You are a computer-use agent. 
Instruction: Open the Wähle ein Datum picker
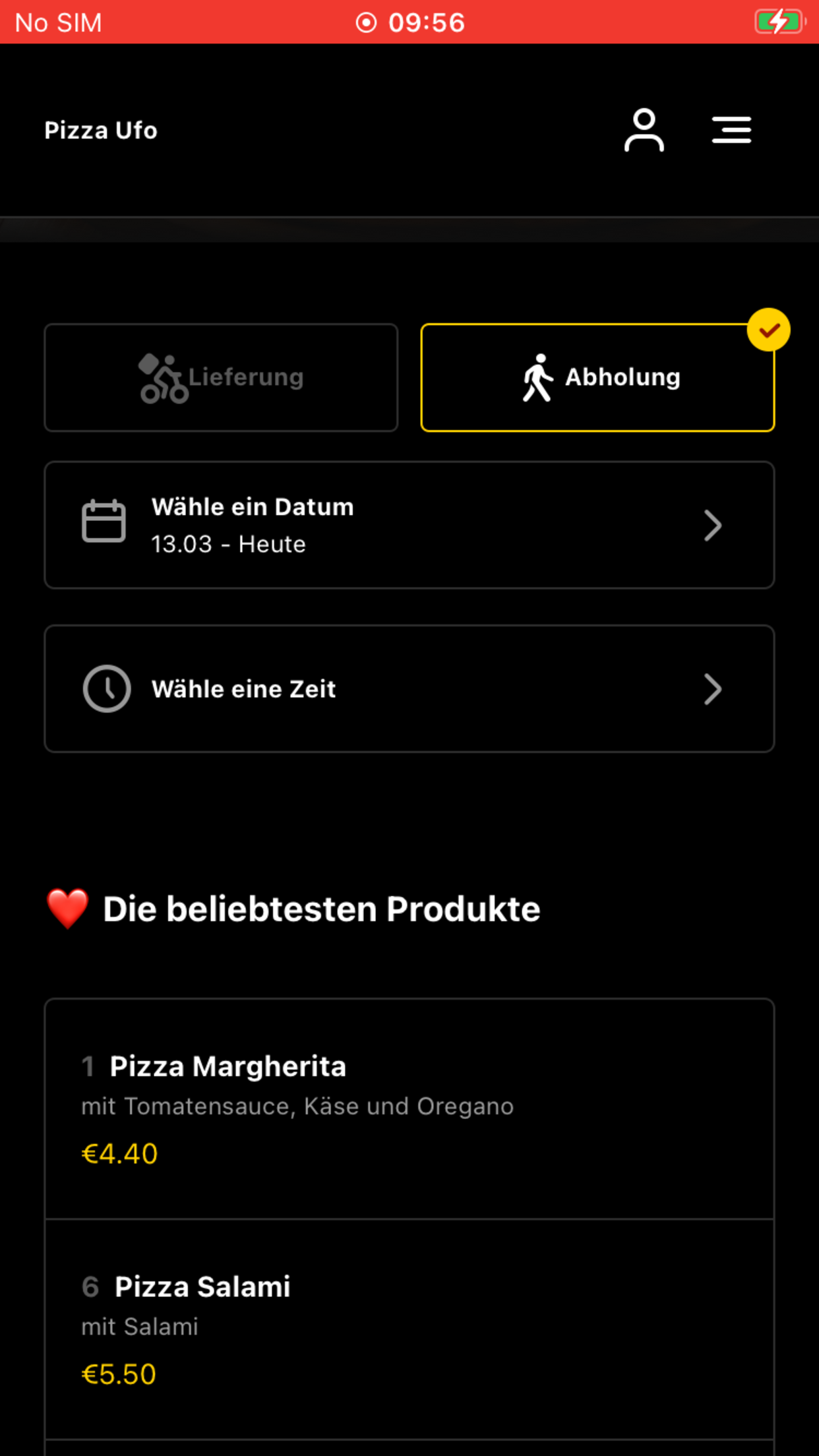[x=409, y=525]
